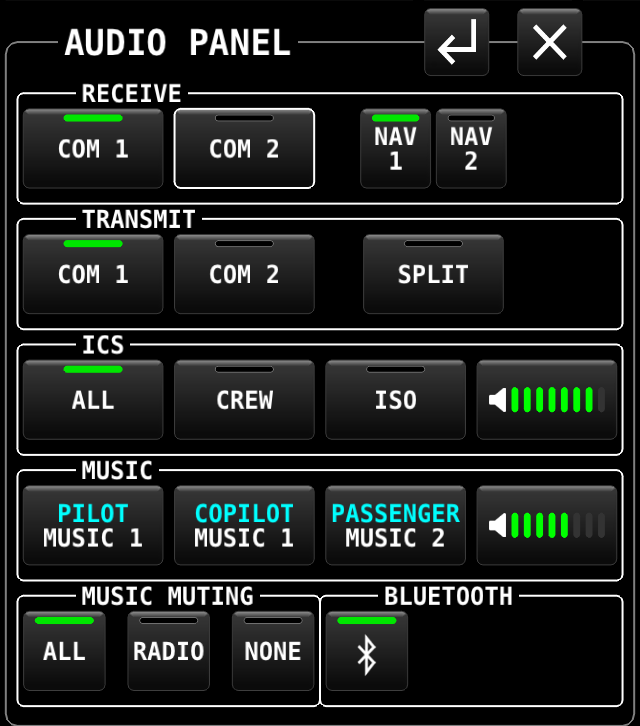Change Copilot music source
Screen dimensions: 640x726
[244, 526]
